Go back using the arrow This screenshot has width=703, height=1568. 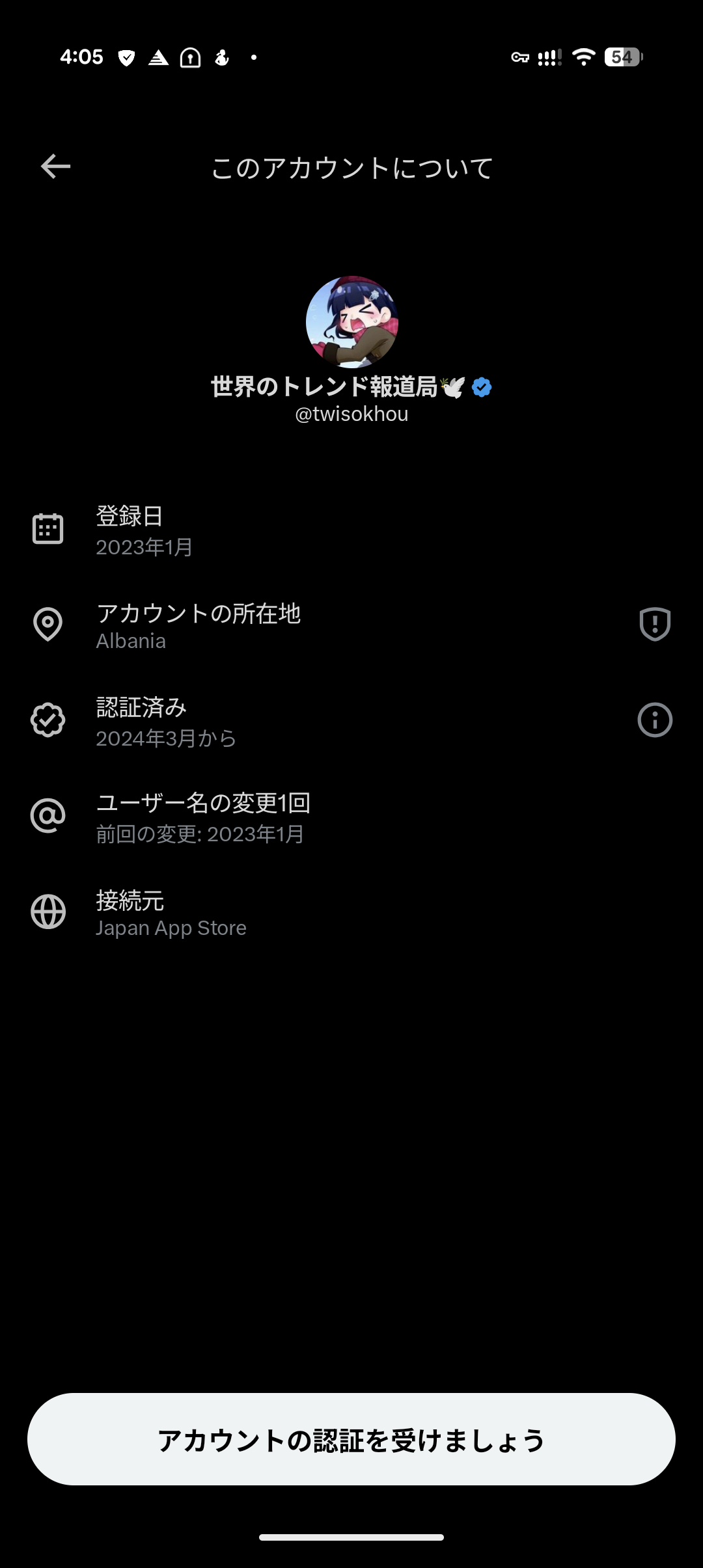(55, 167)
